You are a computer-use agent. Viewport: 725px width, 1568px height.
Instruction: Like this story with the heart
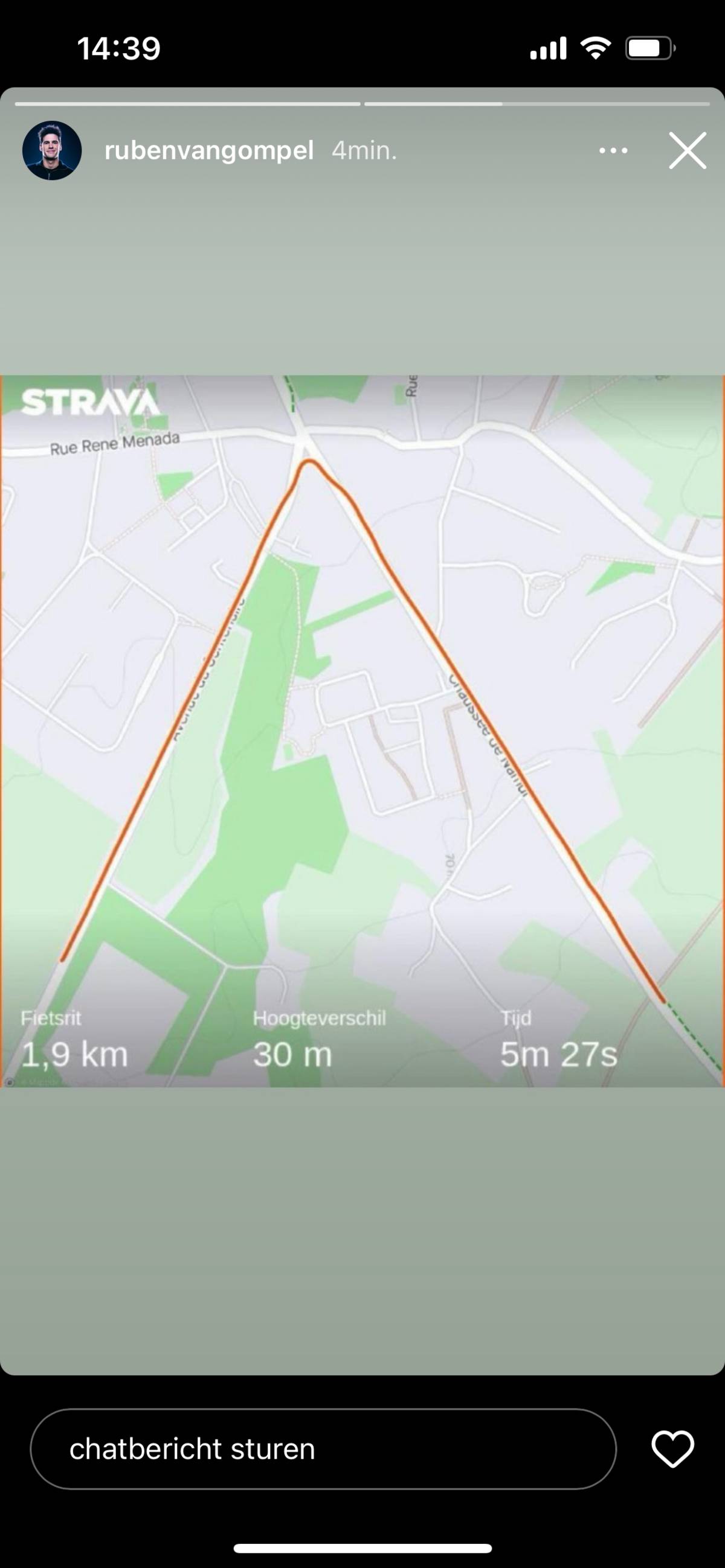[672, 1449]
